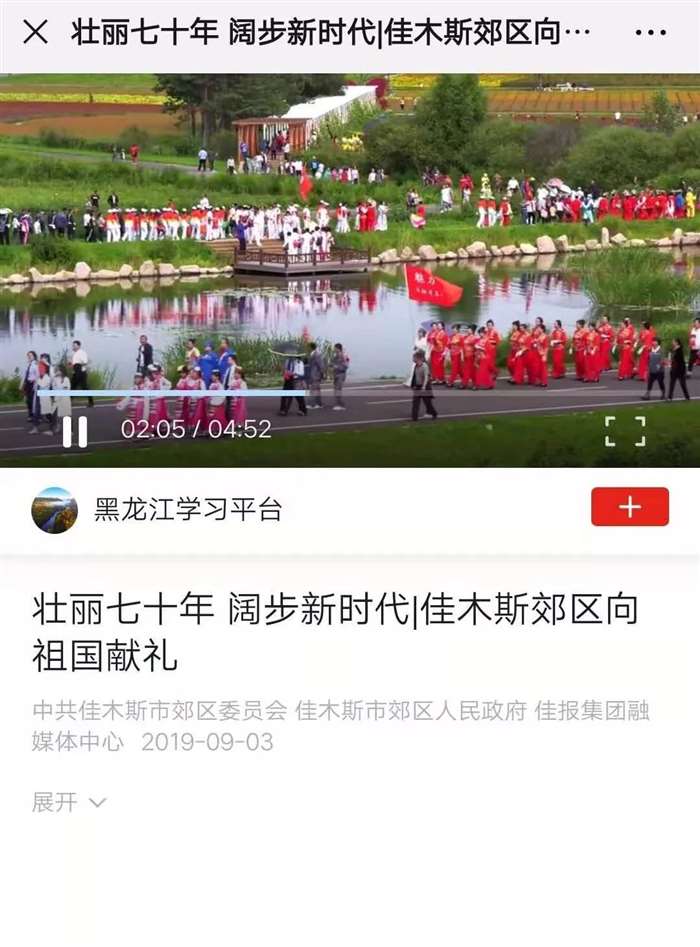Close the page with the X icon
This screenshot has height=947, width=700.
click(35, 33)
